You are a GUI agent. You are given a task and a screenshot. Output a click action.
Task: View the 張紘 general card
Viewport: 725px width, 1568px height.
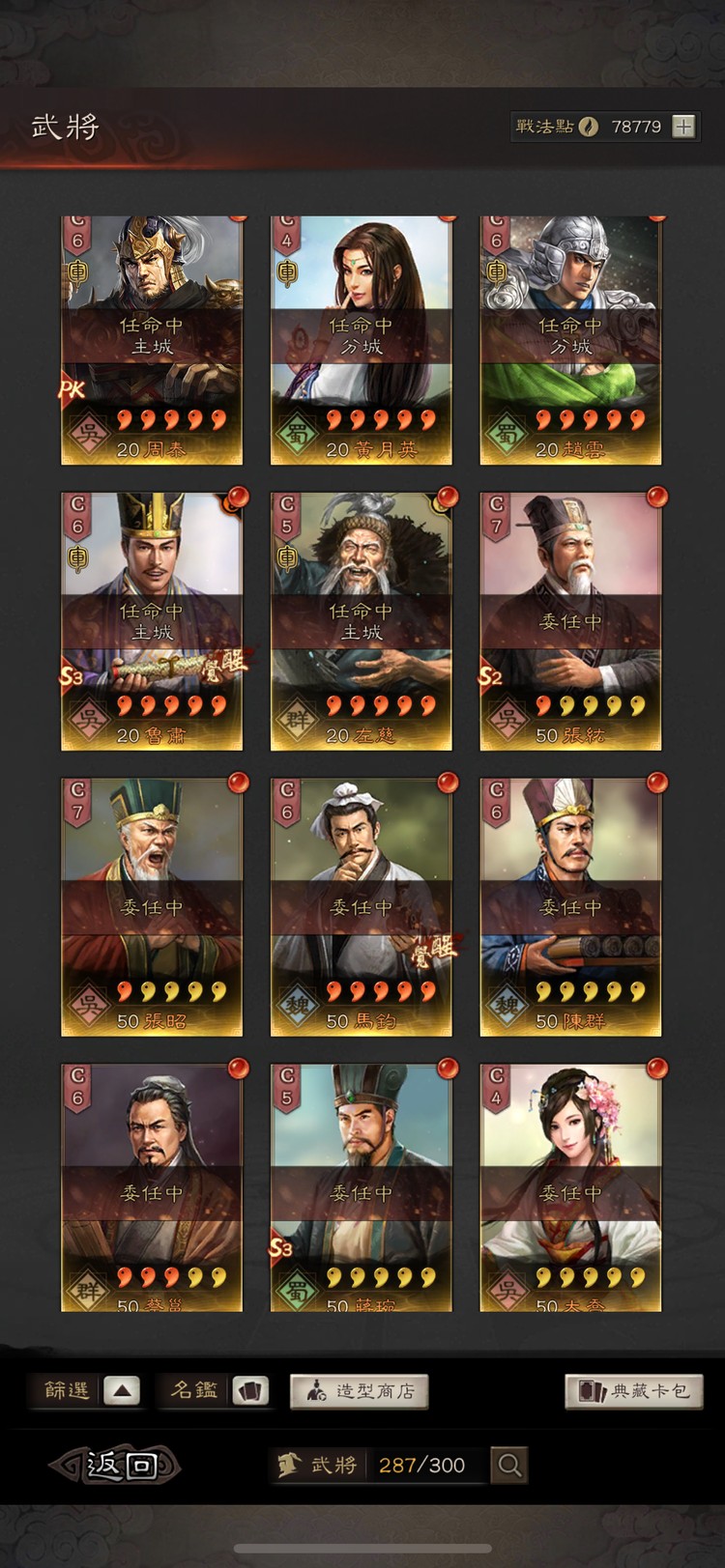[570, 621]
